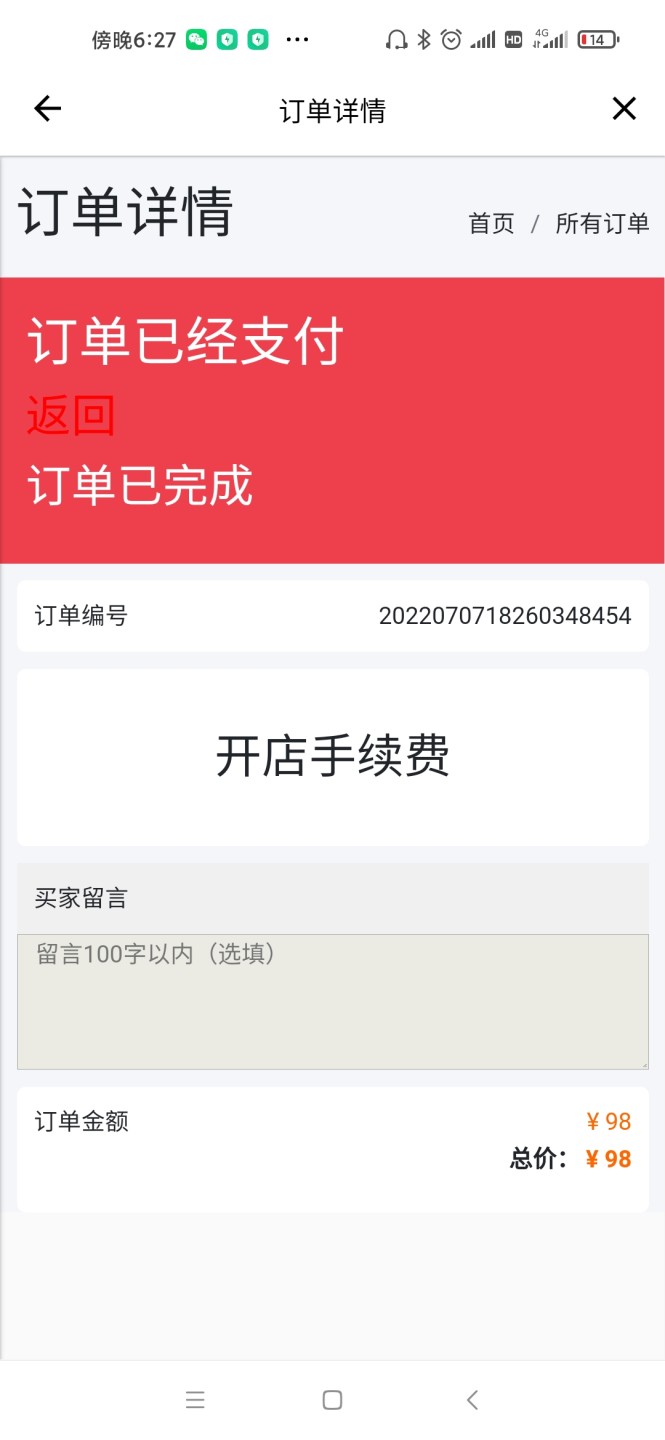Go back using the top-left arrow
Screen dimensions: 665x1440
coord(47,109)
